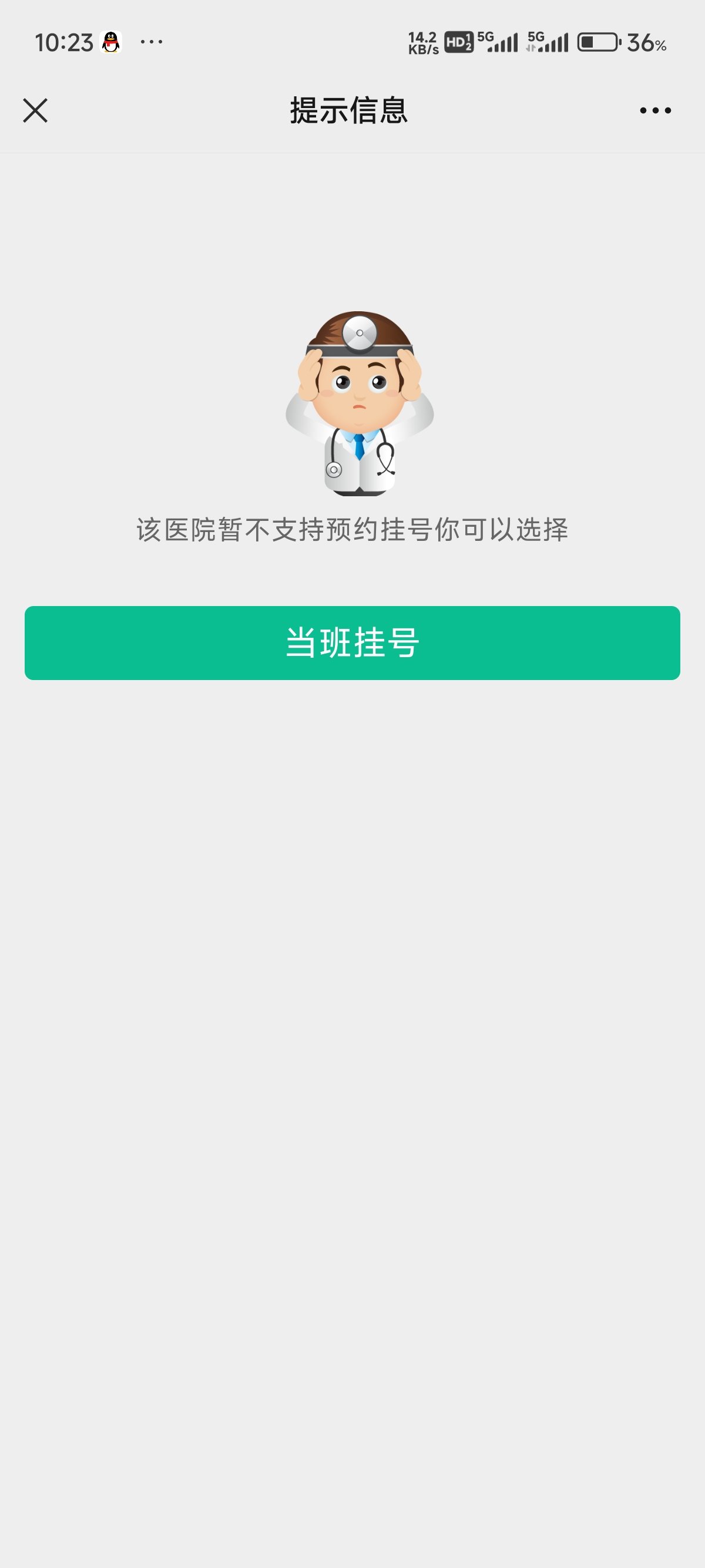The width and height of the screenshot is (705, 1568).
Task: Open the three-dot overflow menu
Action: click(x=655, y=110)
